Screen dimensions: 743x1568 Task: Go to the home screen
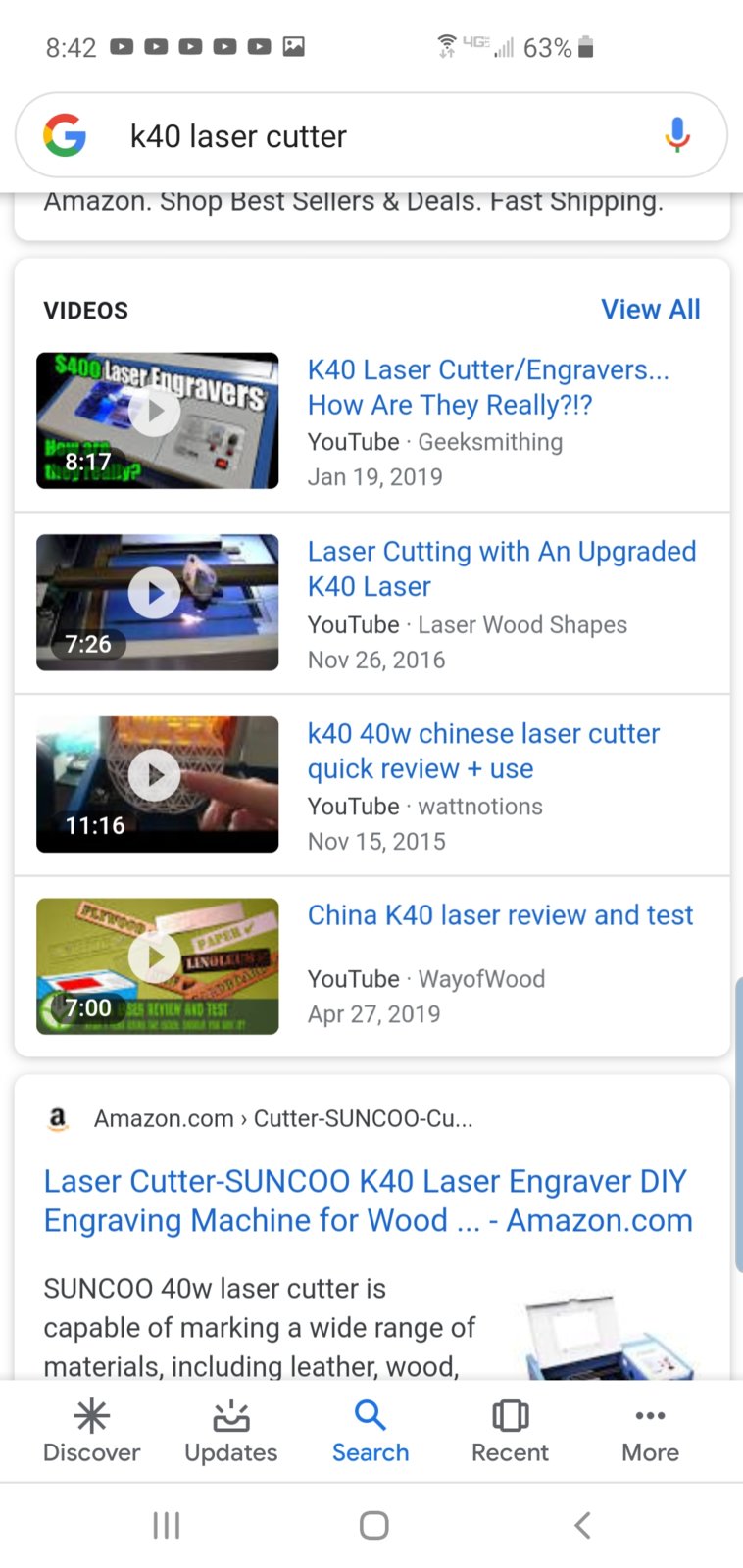pos(373,1525)
